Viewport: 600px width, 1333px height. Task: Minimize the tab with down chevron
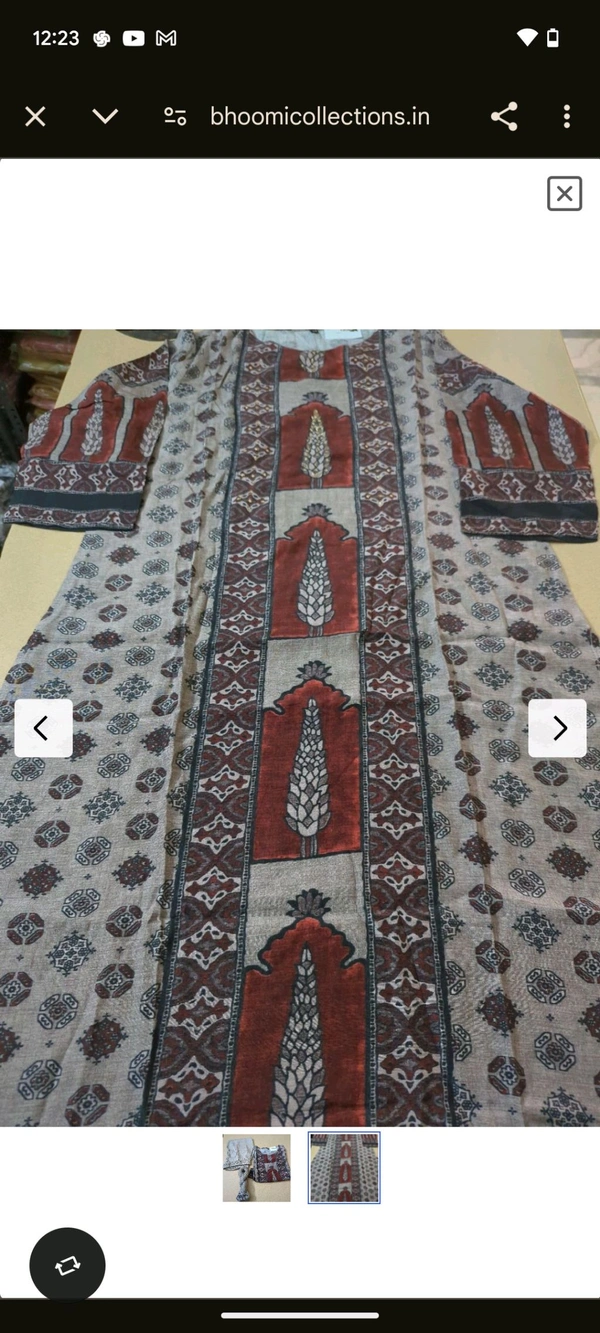[x=105, y=117]
